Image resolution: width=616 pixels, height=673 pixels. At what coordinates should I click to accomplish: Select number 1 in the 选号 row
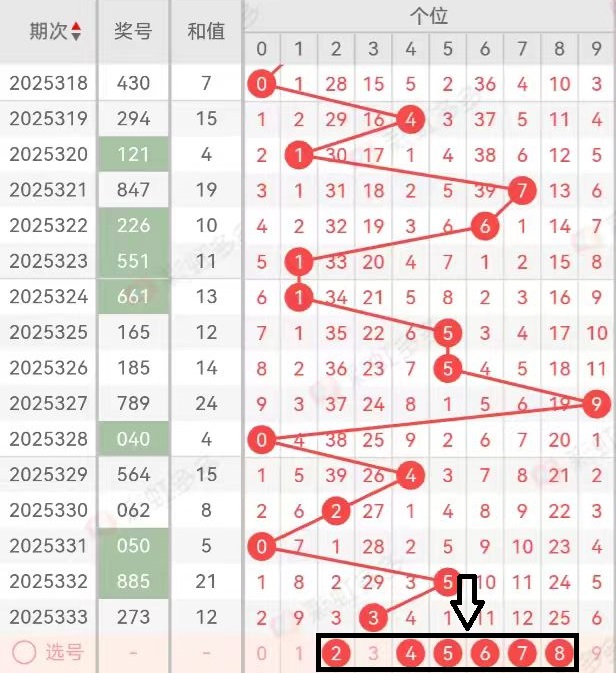click(299, 655)
